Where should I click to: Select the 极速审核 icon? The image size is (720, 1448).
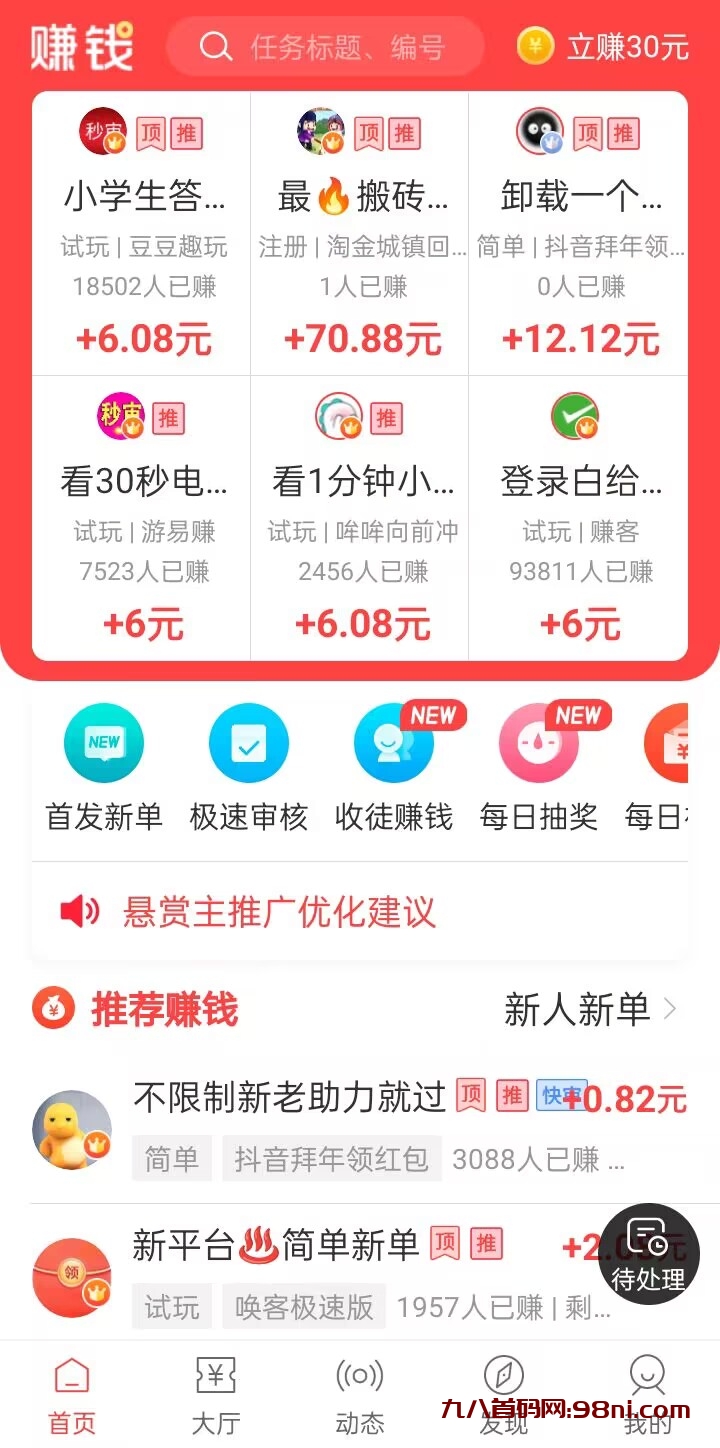coord(248,760)
